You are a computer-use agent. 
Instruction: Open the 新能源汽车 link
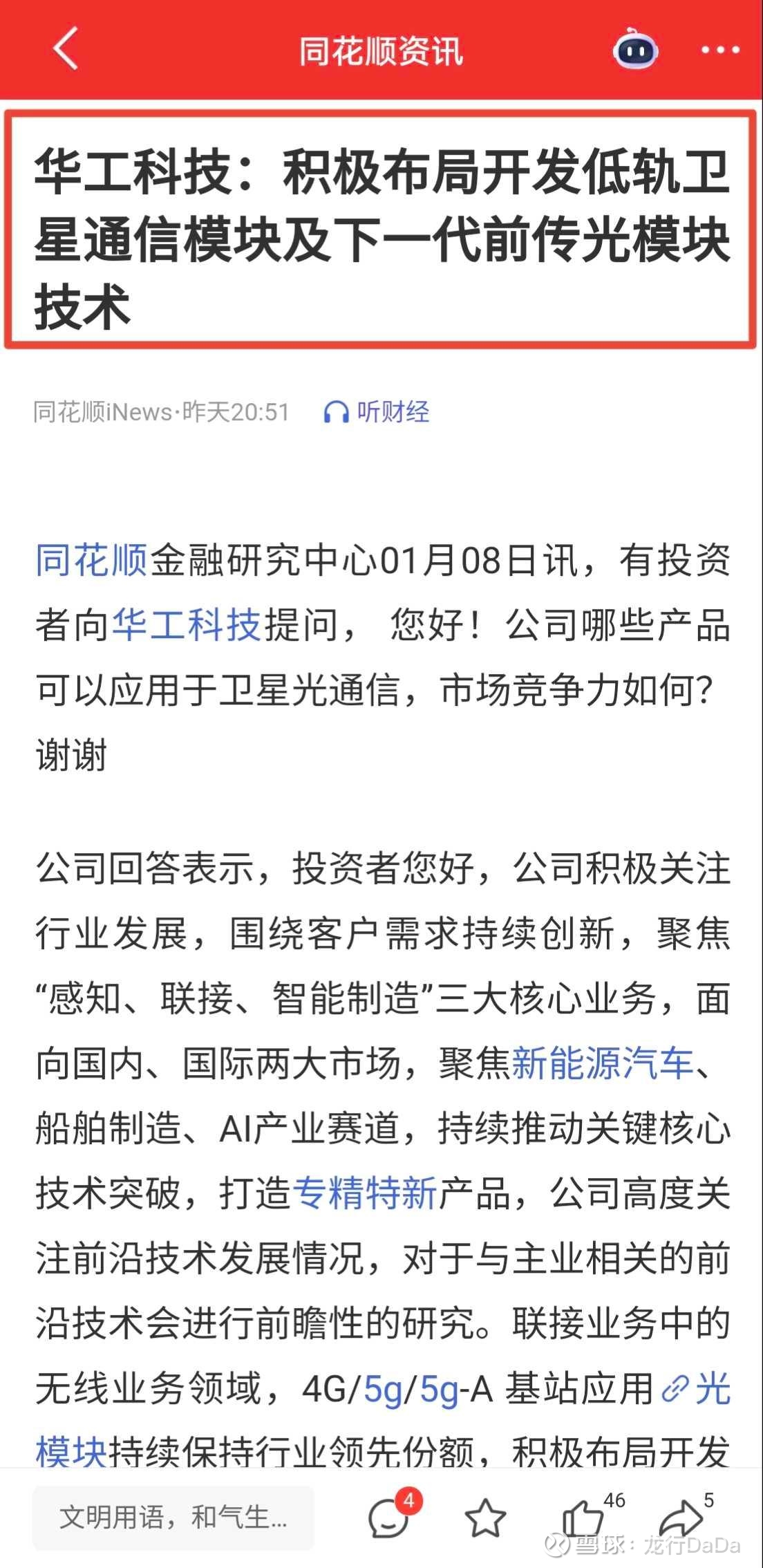point(603,1063)
